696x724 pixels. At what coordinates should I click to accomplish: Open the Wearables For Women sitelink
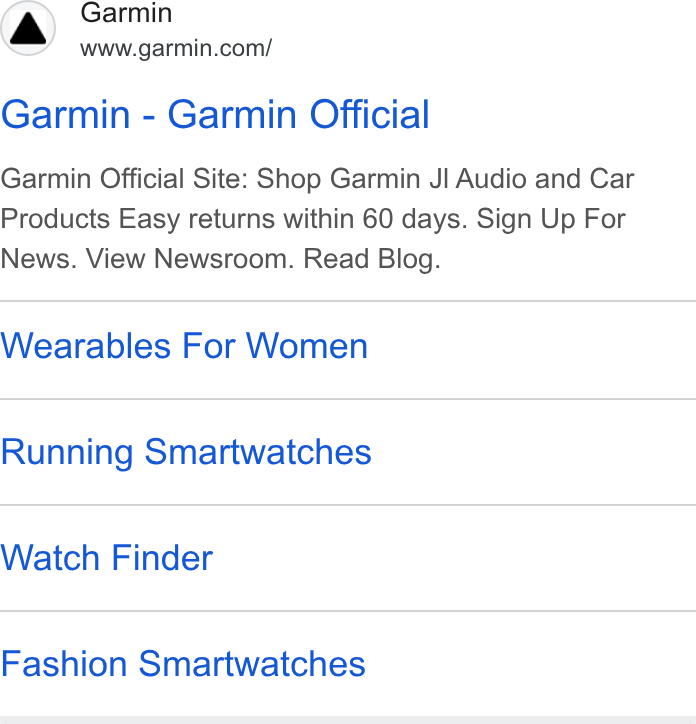(x=184, y=345)
